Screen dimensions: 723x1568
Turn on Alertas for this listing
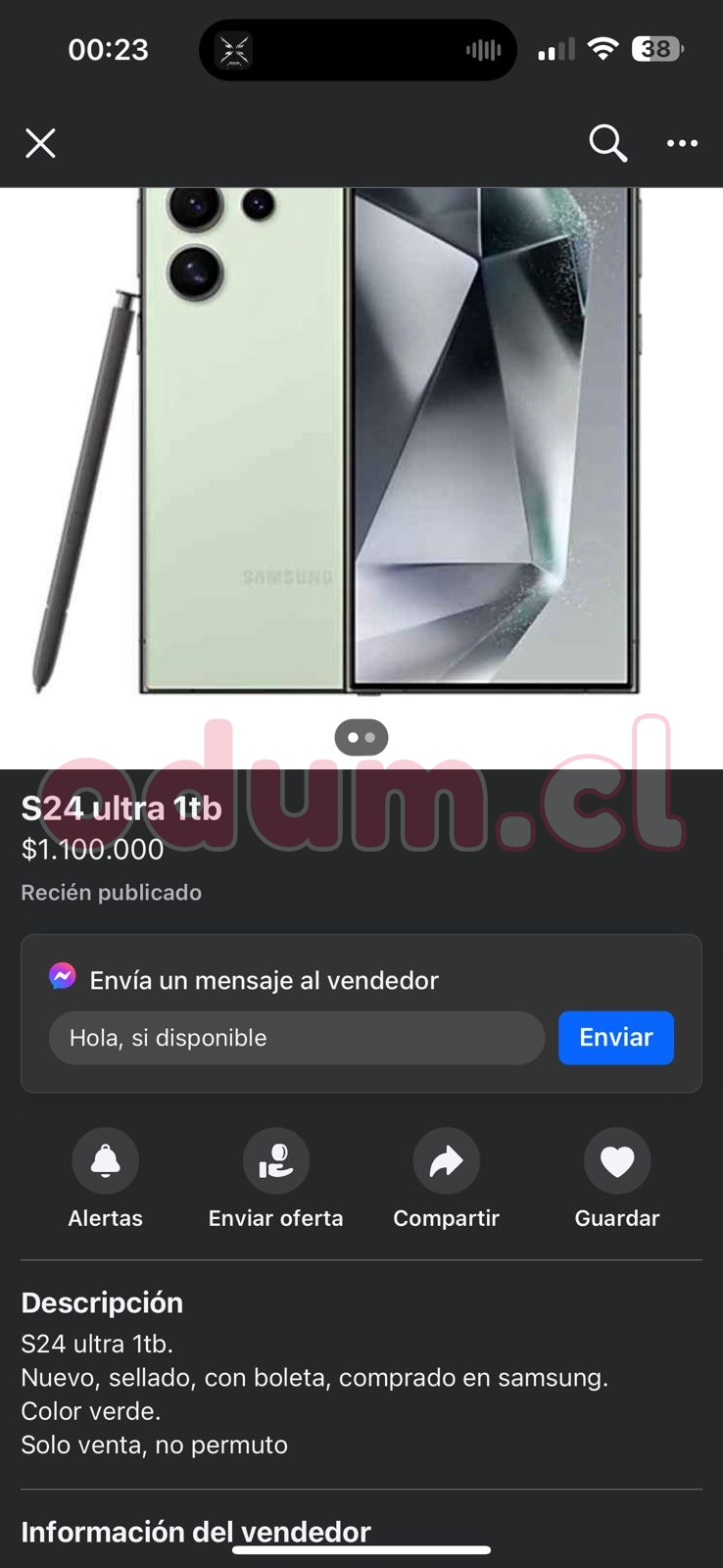pyautogui.click(x=105, y=1161)
